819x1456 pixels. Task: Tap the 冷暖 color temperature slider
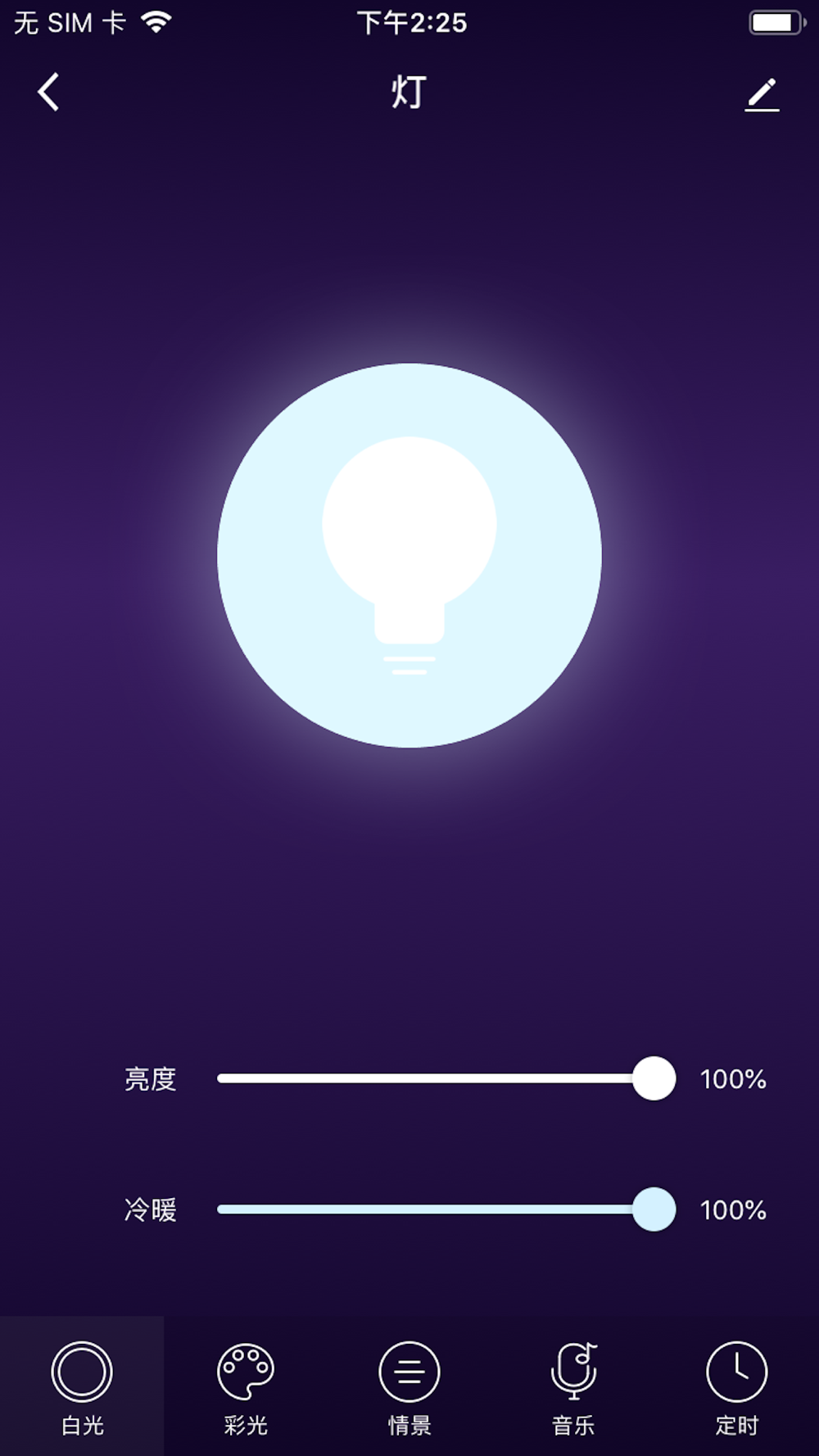click(446, 1210)
